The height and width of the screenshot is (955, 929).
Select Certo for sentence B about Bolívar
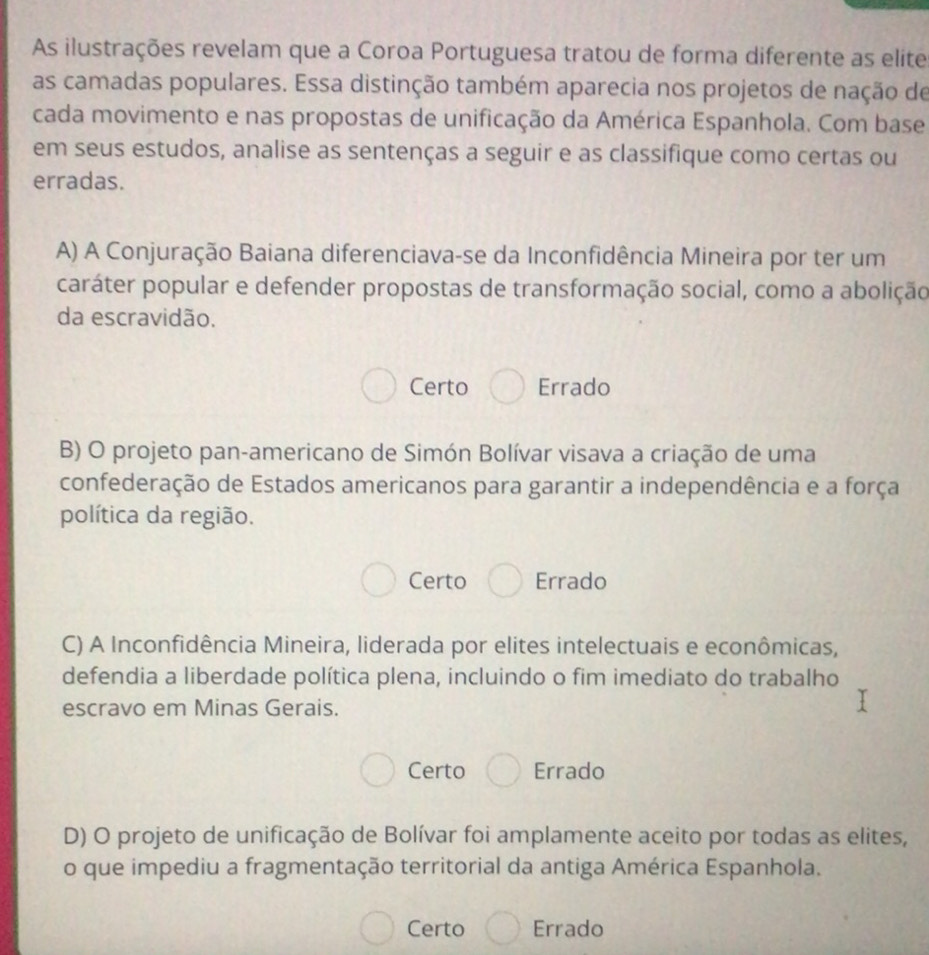click(378, 580)
